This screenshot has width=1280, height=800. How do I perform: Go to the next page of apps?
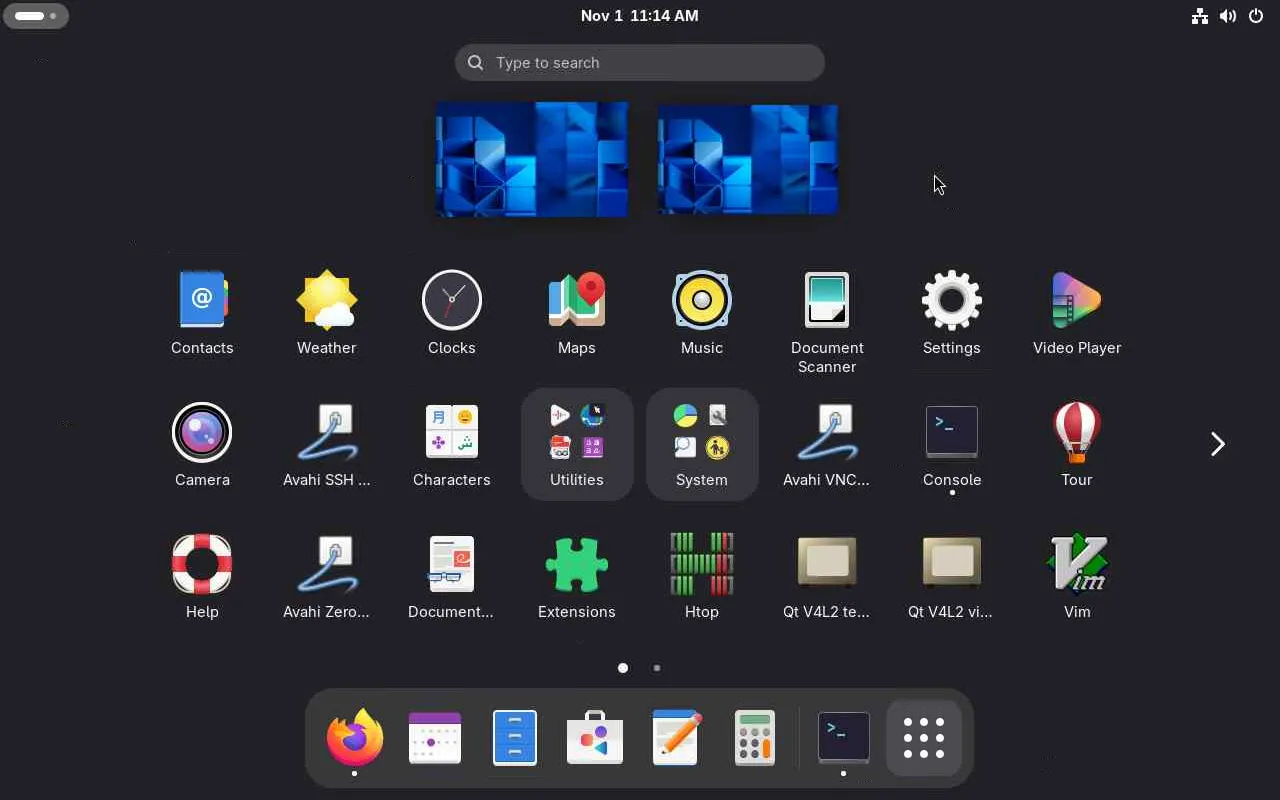pyautogui.click(x=1217, y=444)
